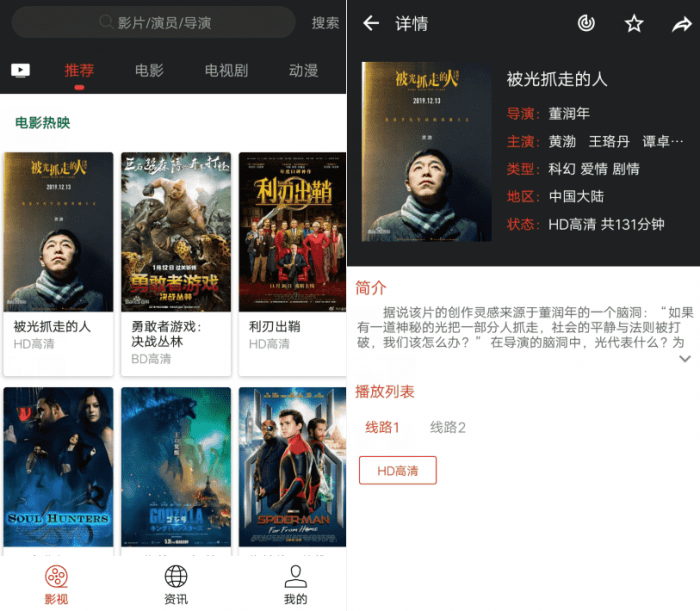The width and height of the screenshot is (700, 611).
Task: Open the 利刃出鞘 movie card
Action: click(x=291, y=262)
